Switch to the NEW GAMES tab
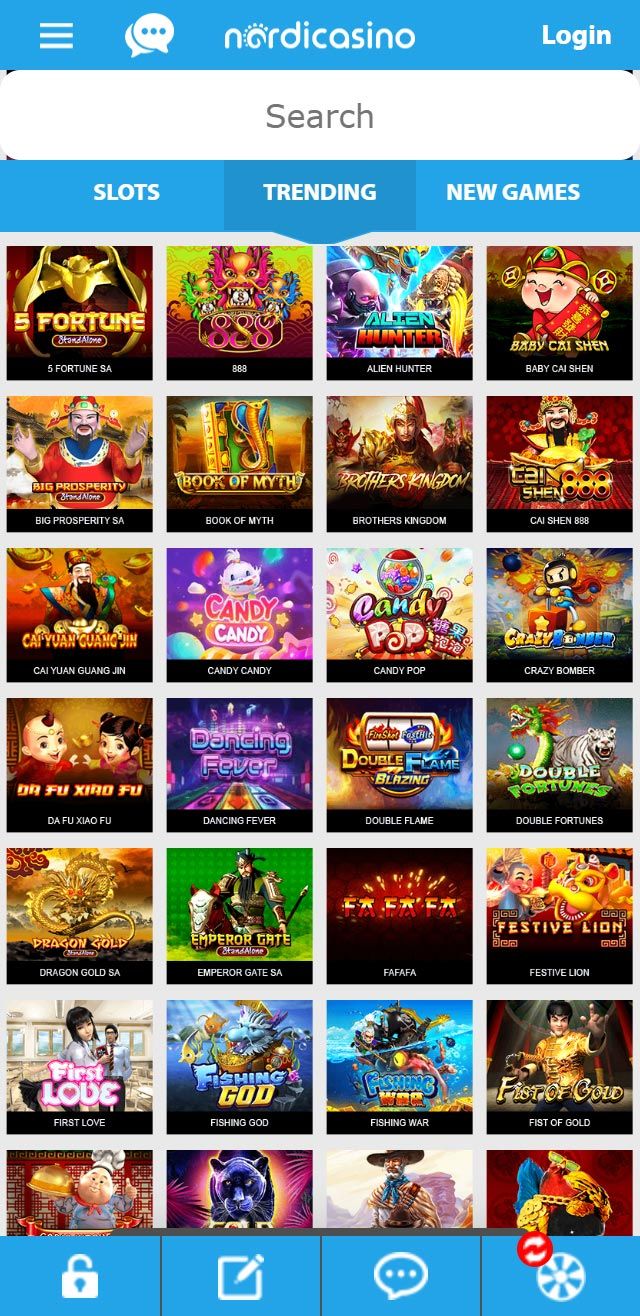 click(512, 193)
